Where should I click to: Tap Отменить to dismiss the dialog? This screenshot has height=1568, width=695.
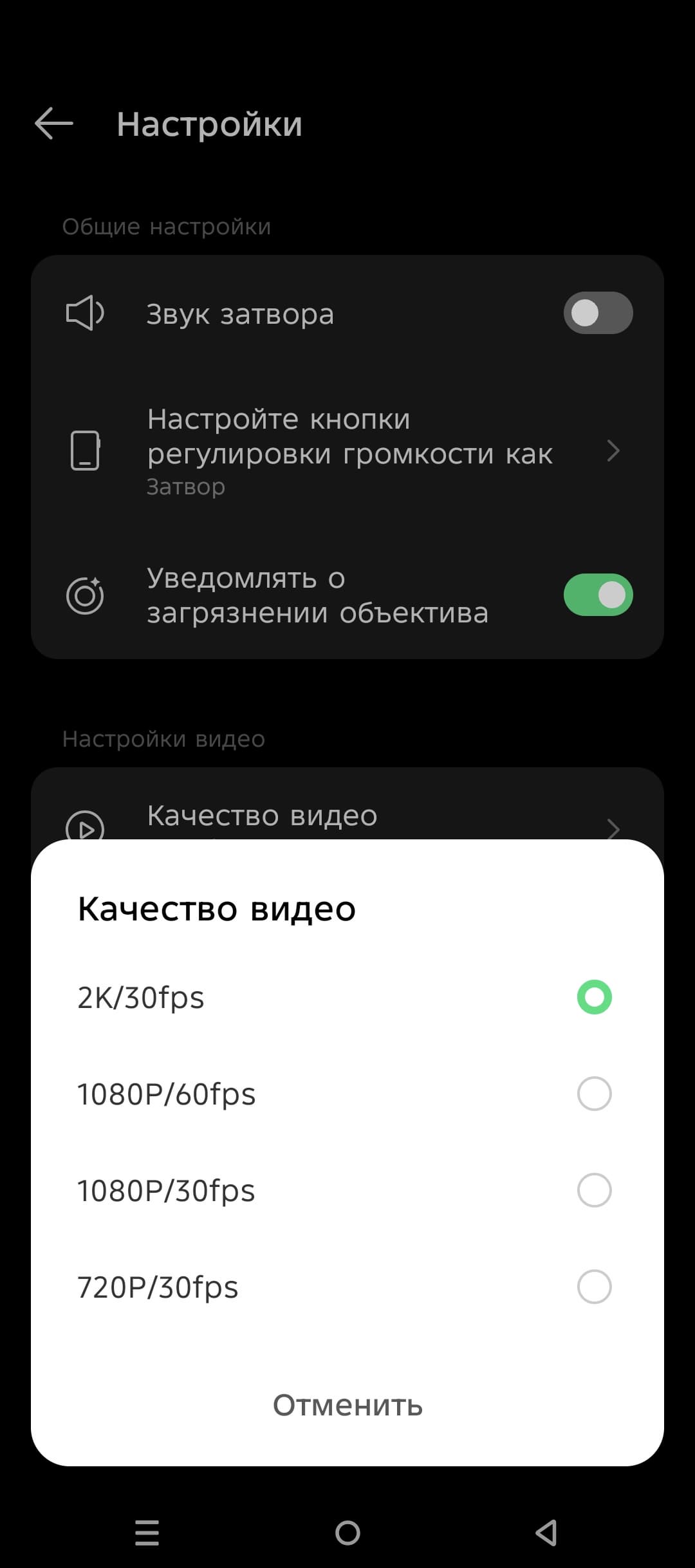click(x=347, y=1405)
